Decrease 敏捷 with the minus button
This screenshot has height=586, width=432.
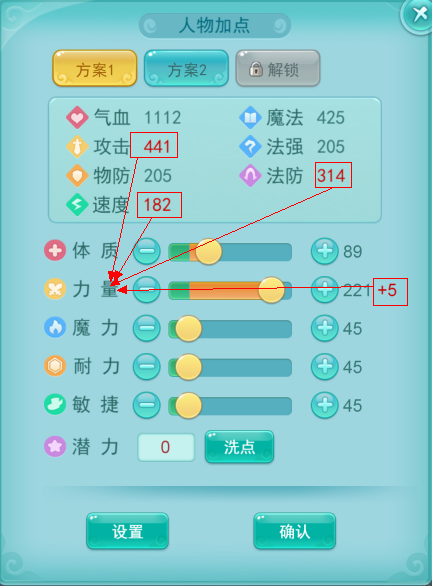(147, 405)
